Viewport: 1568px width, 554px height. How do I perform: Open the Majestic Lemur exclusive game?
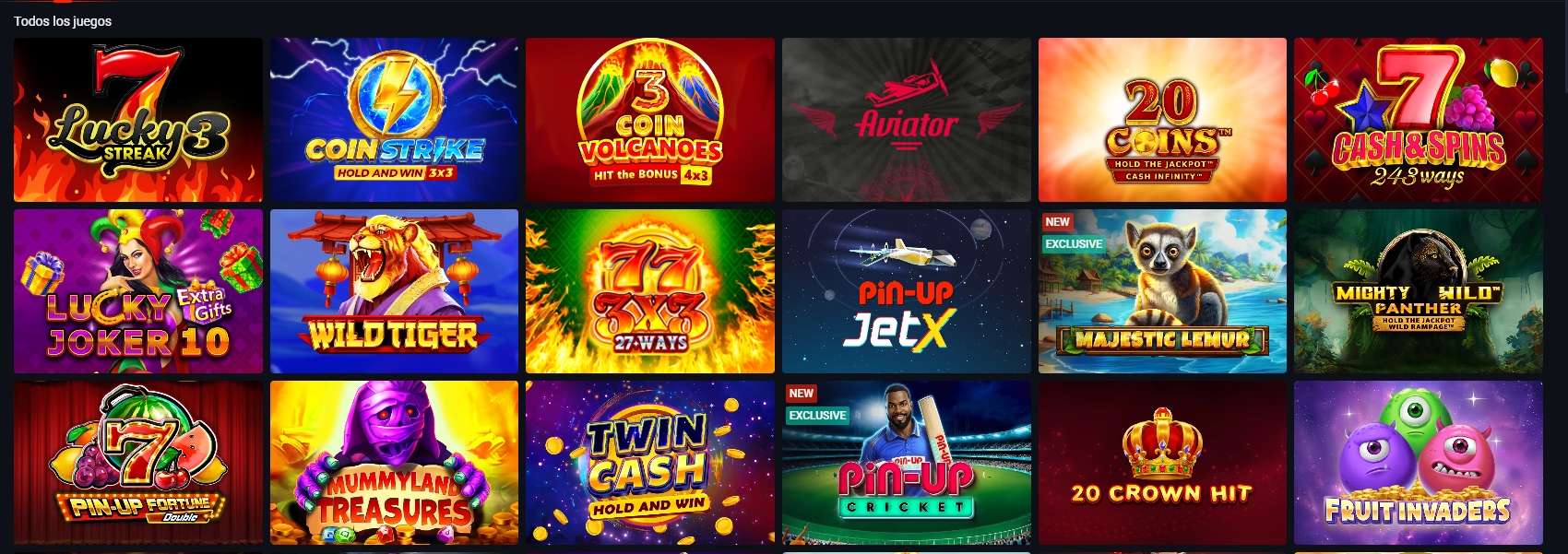(1162, 291)
